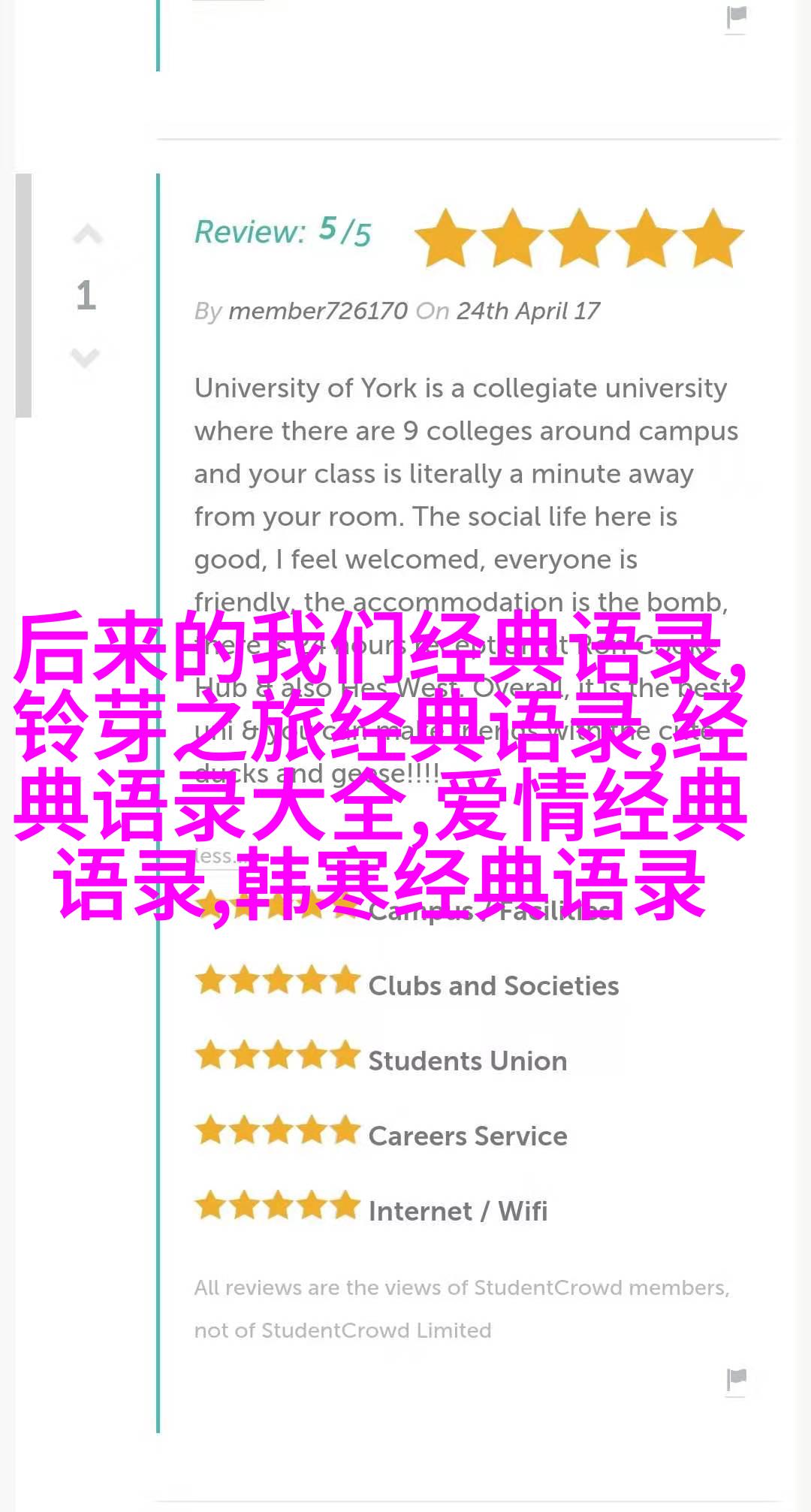The height and width of the screenshot is (1512, 811).
Task: Collapse the review with the less link
Action: coord(213,856)
